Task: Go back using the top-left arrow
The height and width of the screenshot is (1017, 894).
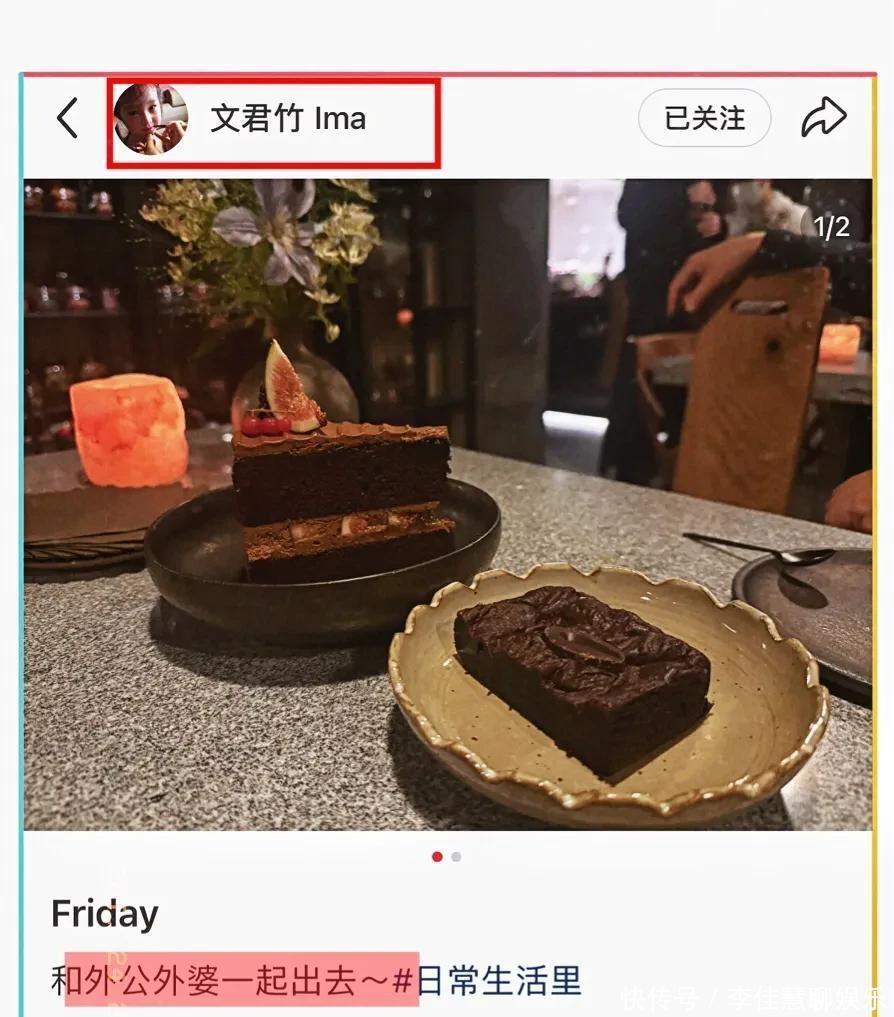Action: [67, 118]
